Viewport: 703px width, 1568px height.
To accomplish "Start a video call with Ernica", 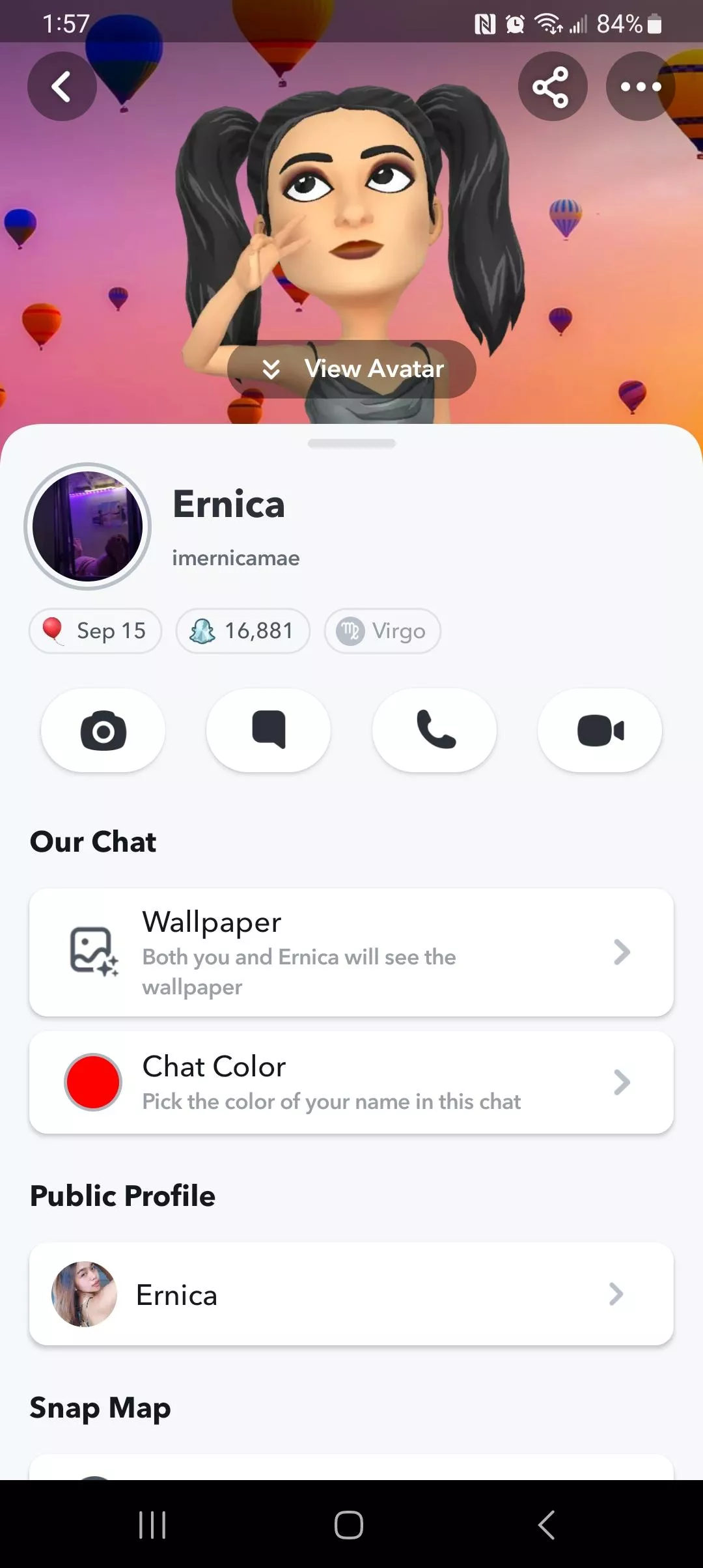I will pos(600,730).
